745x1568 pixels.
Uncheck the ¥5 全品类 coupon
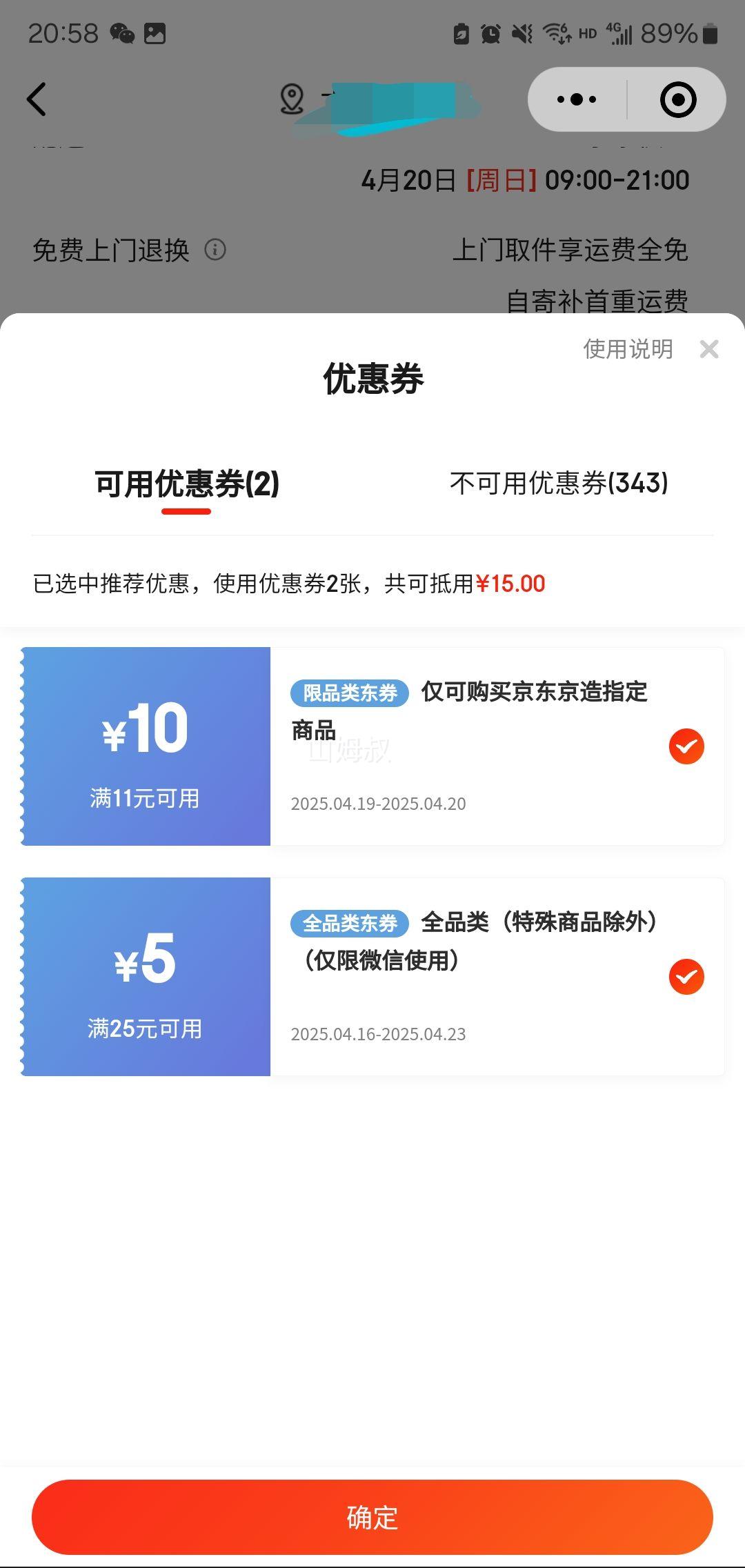tap(686, 977)
